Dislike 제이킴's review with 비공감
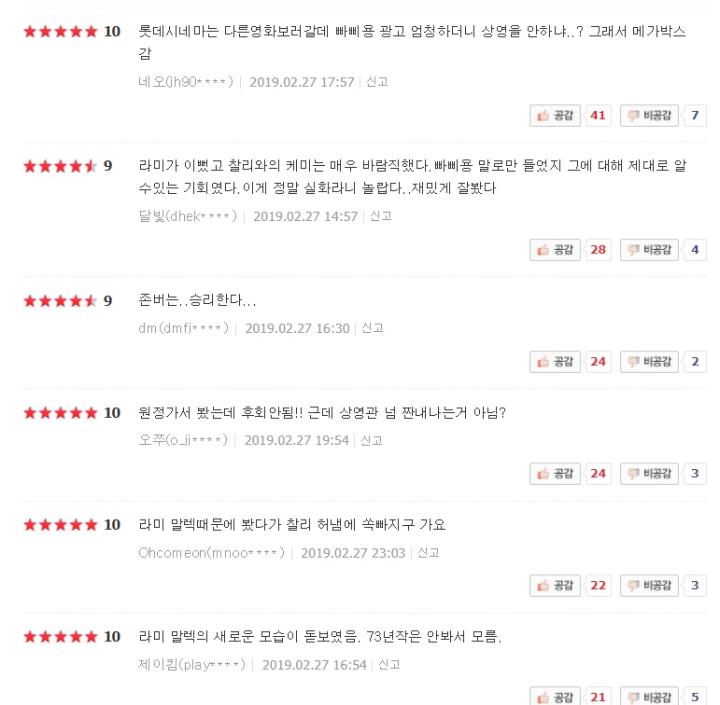The height and width of the screenshot is (705, 720). coord(649,696)
